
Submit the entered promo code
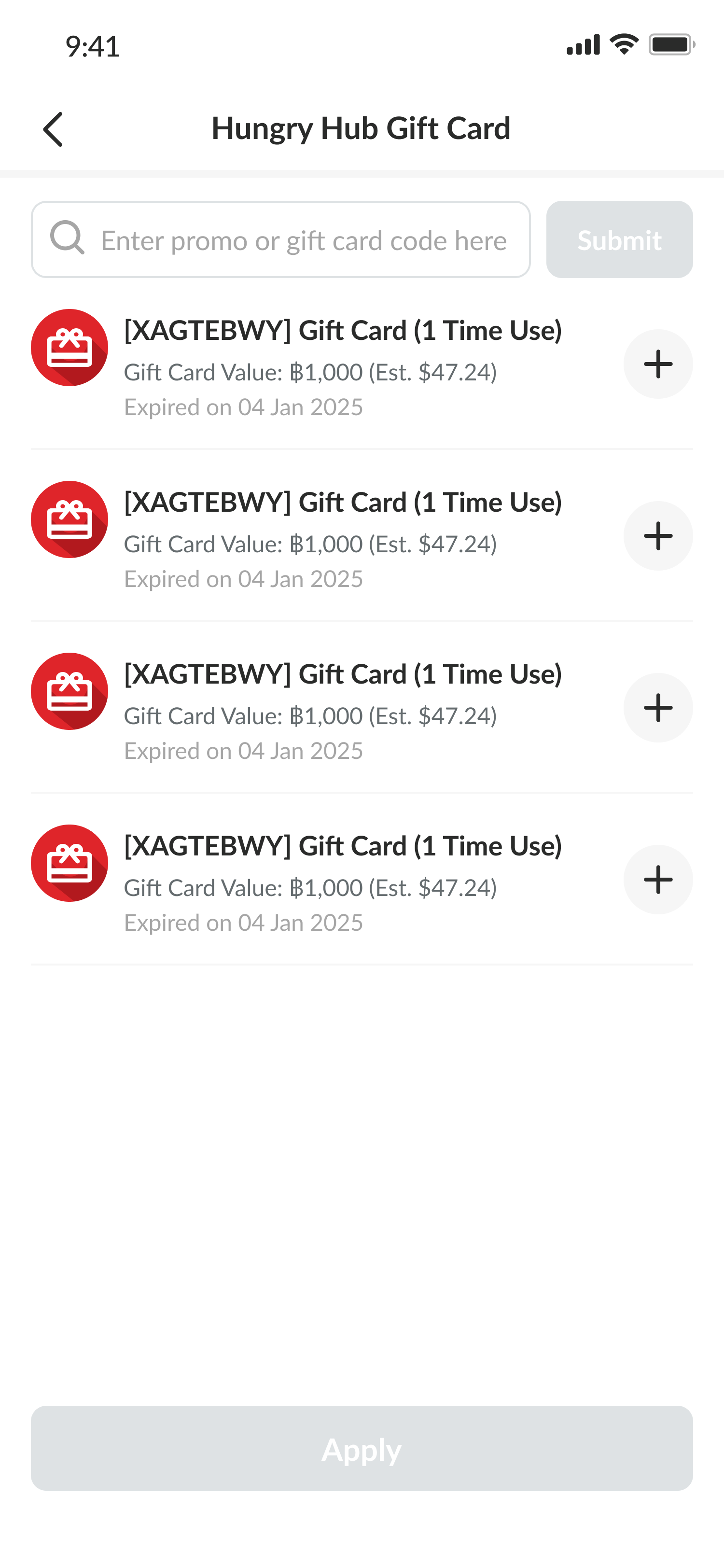pos(619,240)
